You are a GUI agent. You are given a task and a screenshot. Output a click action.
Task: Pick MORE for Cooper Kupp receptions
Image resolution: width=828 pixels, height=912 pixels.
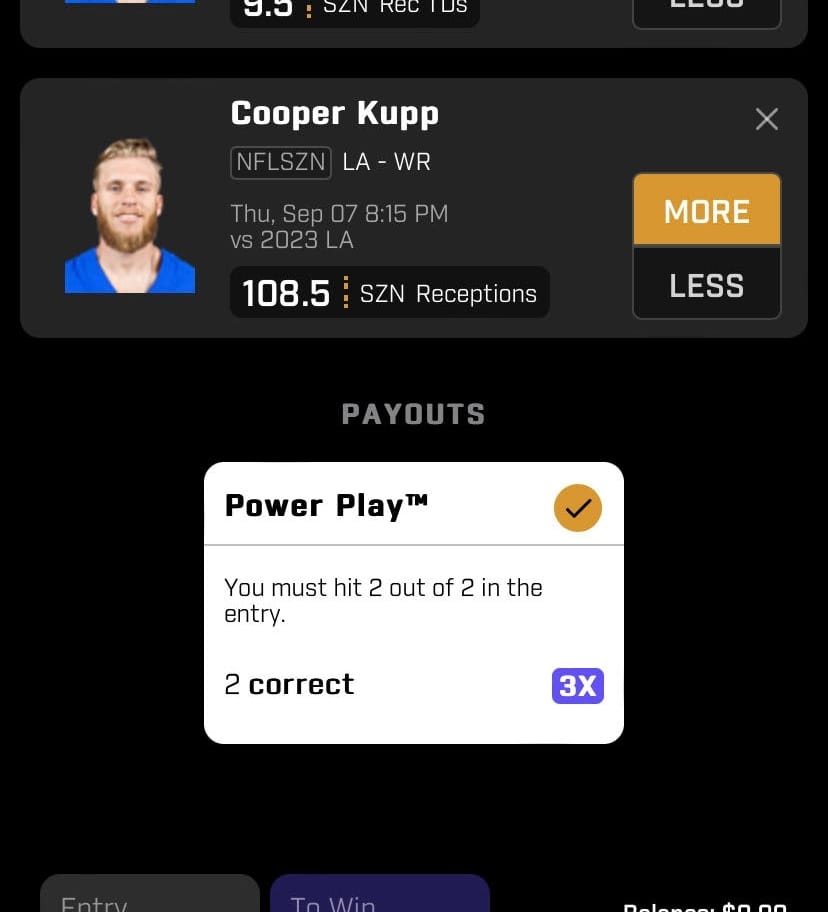point(706,211)
